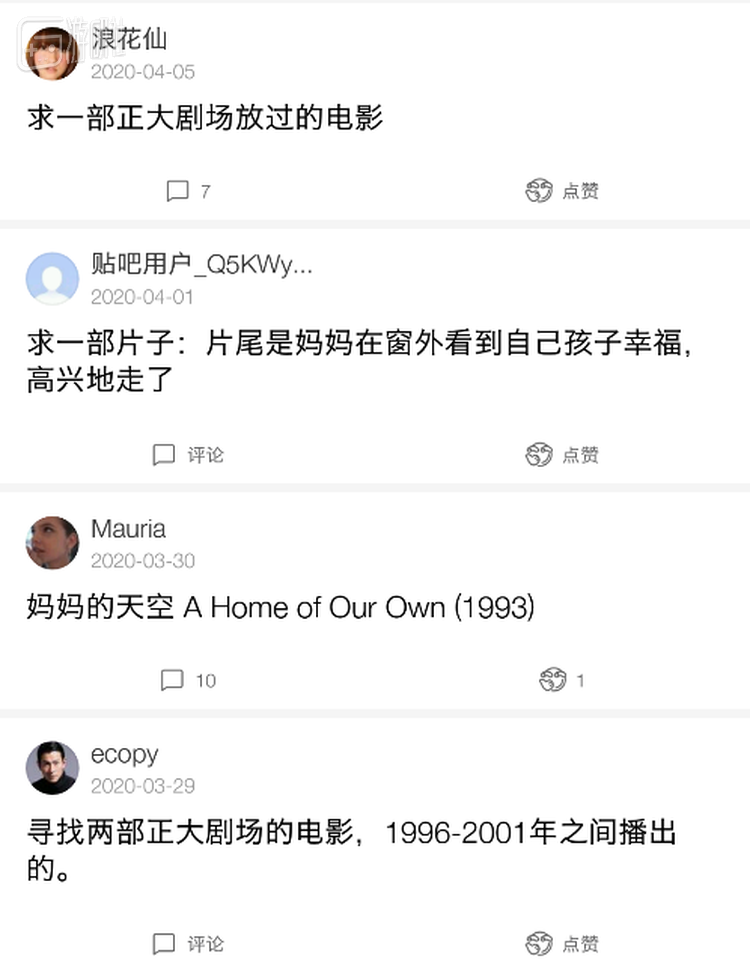The width and height of the screenshot is (750, 965).
Task: Open the post about 妈妈在窗外
Action: pos(360,363)
